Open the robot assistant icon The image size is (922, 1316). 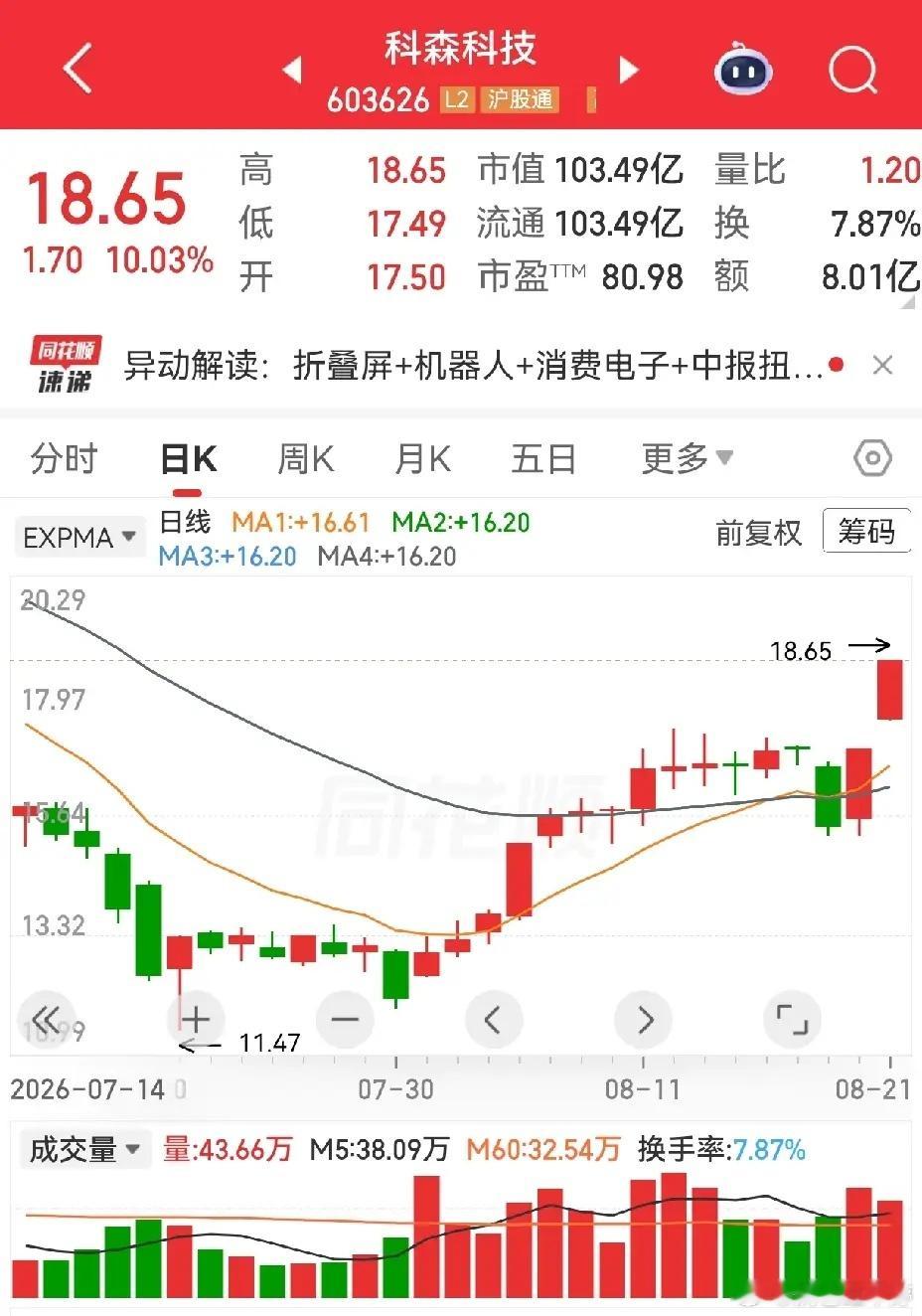pyautogui.click(x=742, y=70)
